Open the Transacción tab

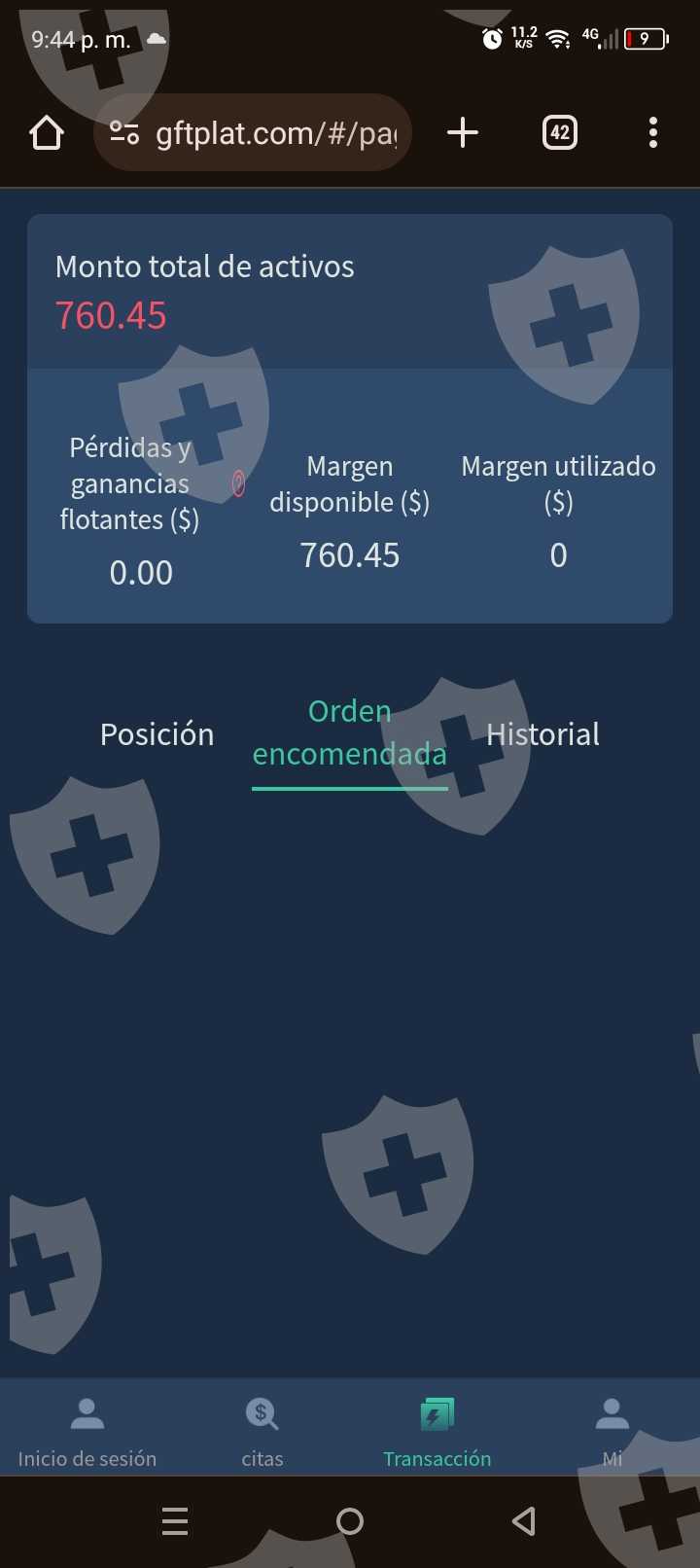tap(437, 1430)
